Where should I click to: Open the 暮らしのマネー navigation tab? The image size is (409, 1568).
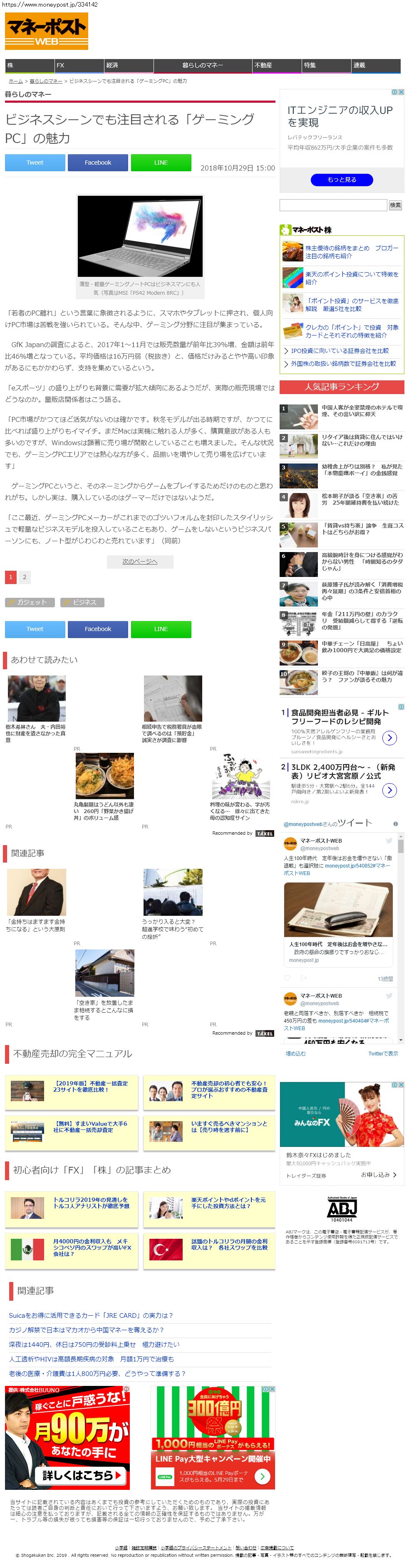(x=202, y=65)
